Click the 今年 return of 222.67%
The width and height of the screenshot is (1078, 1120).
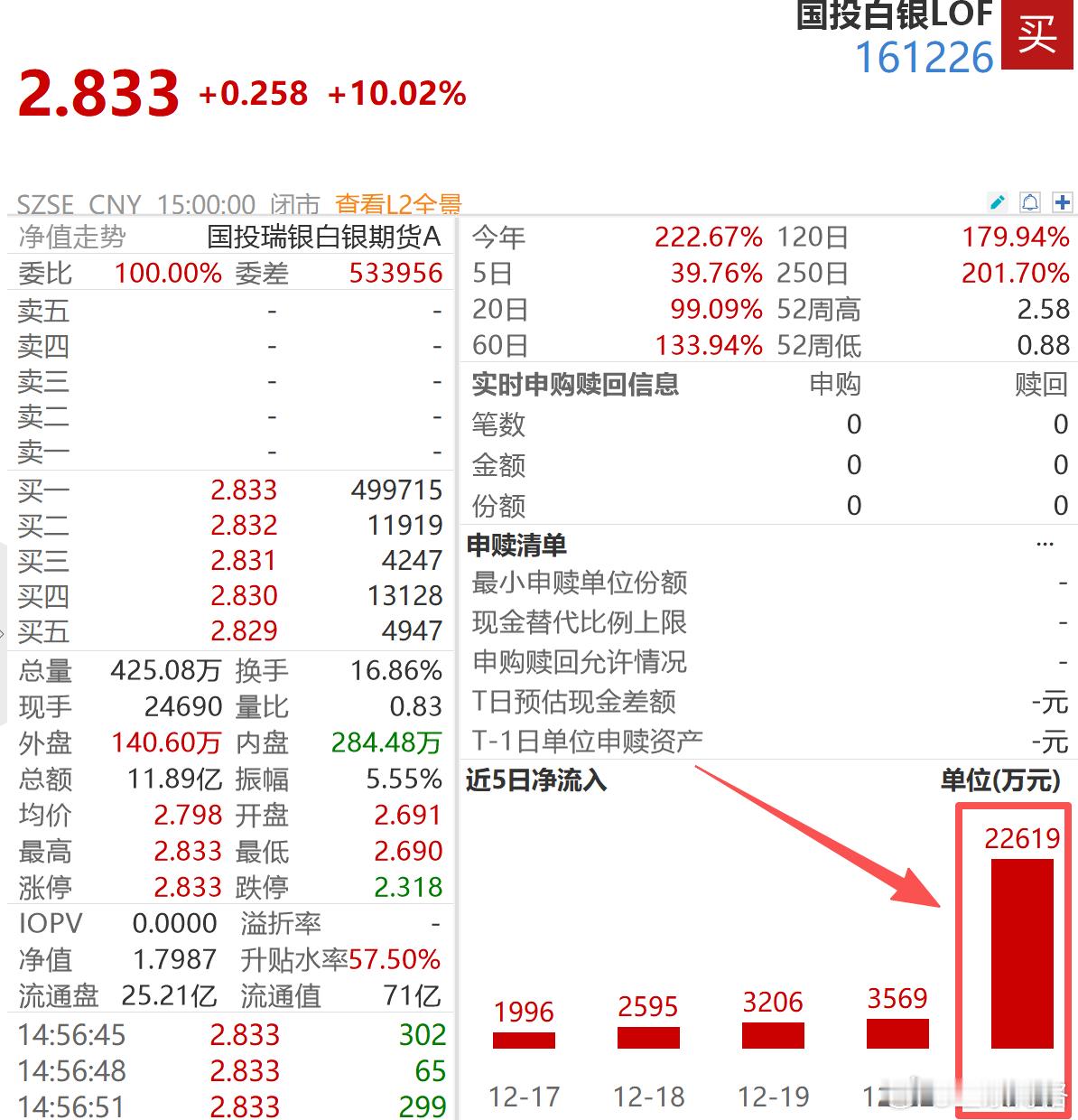pos(709,237)
